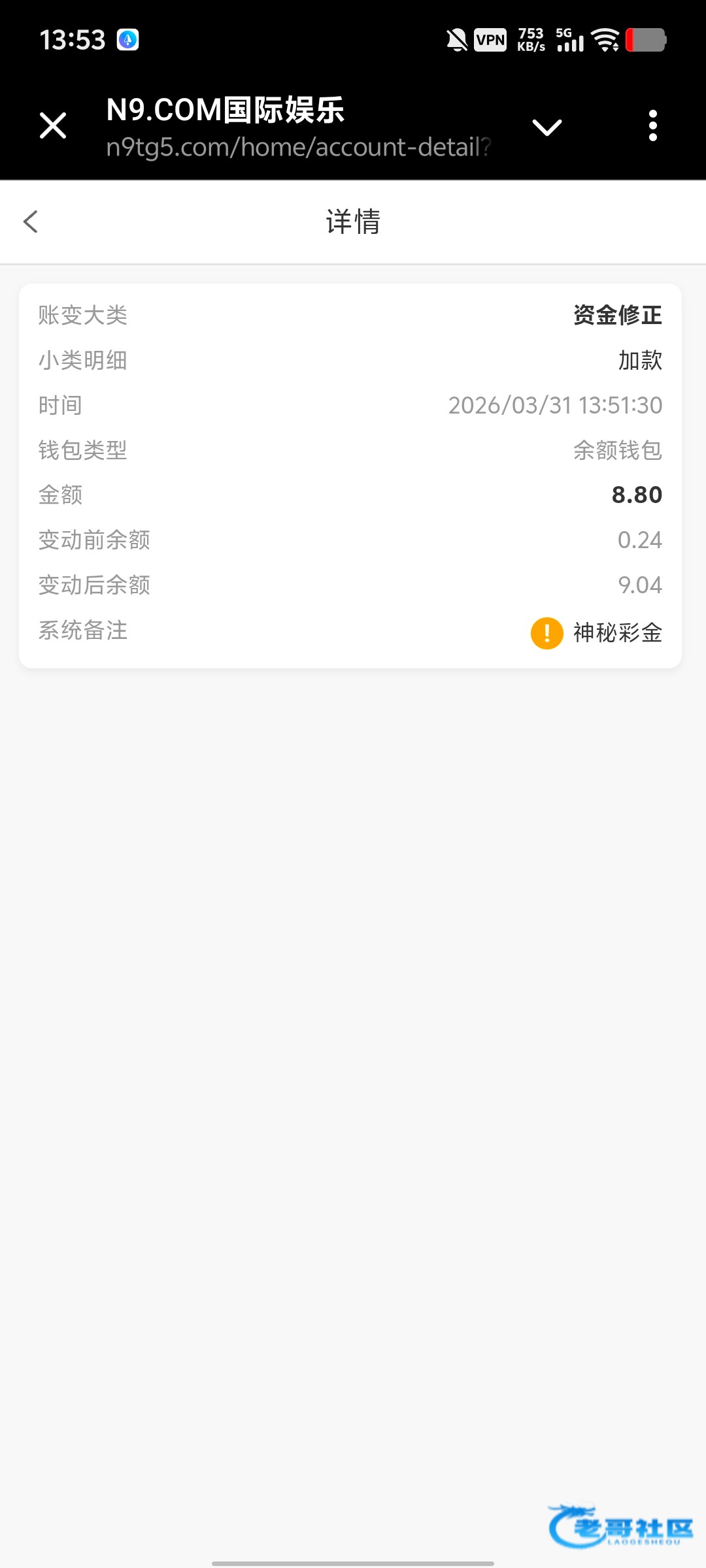Go back from the 详情 page

(x=31, y=221)
